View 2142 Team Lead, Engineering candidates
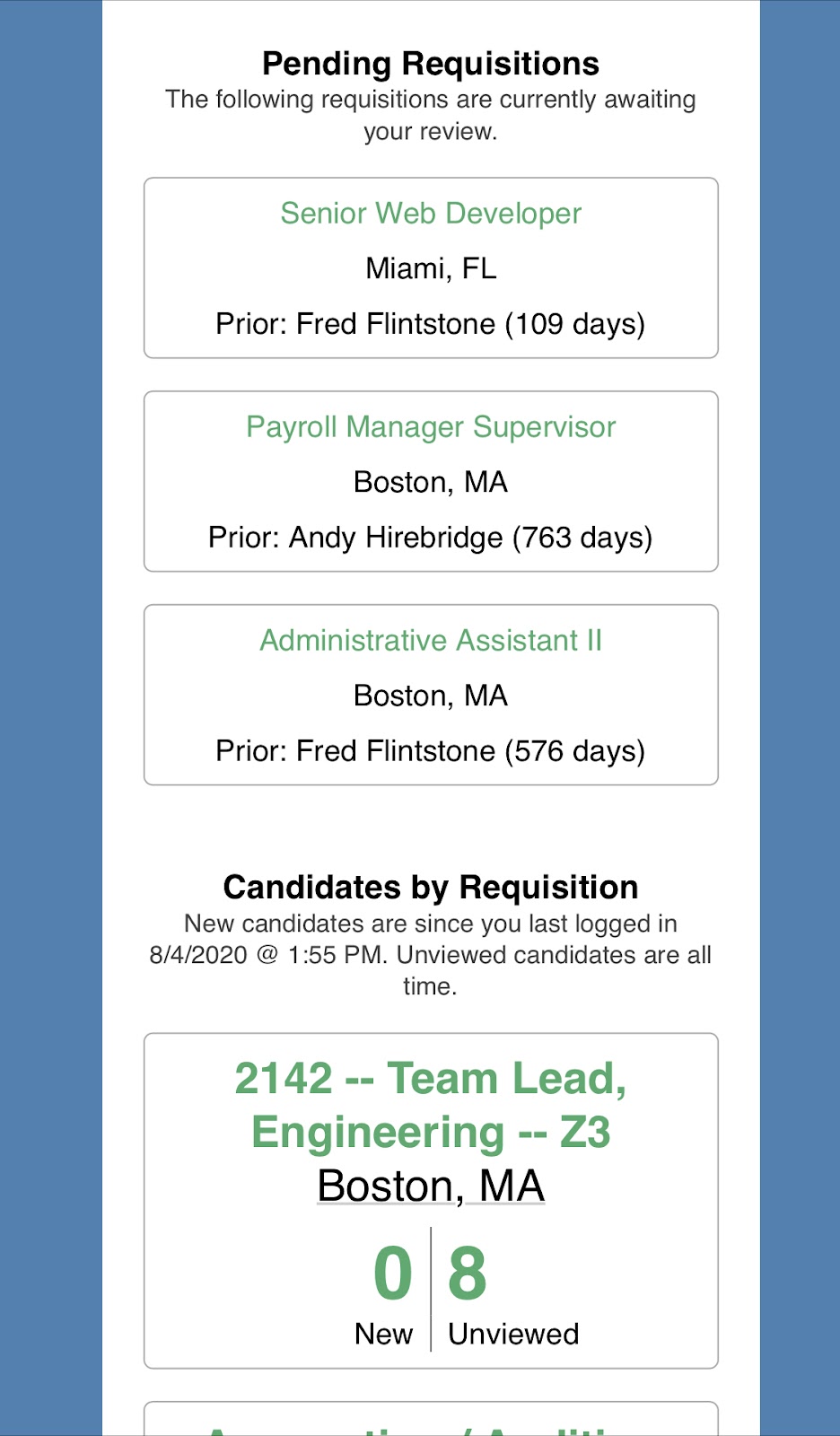 click(431, 1105)
